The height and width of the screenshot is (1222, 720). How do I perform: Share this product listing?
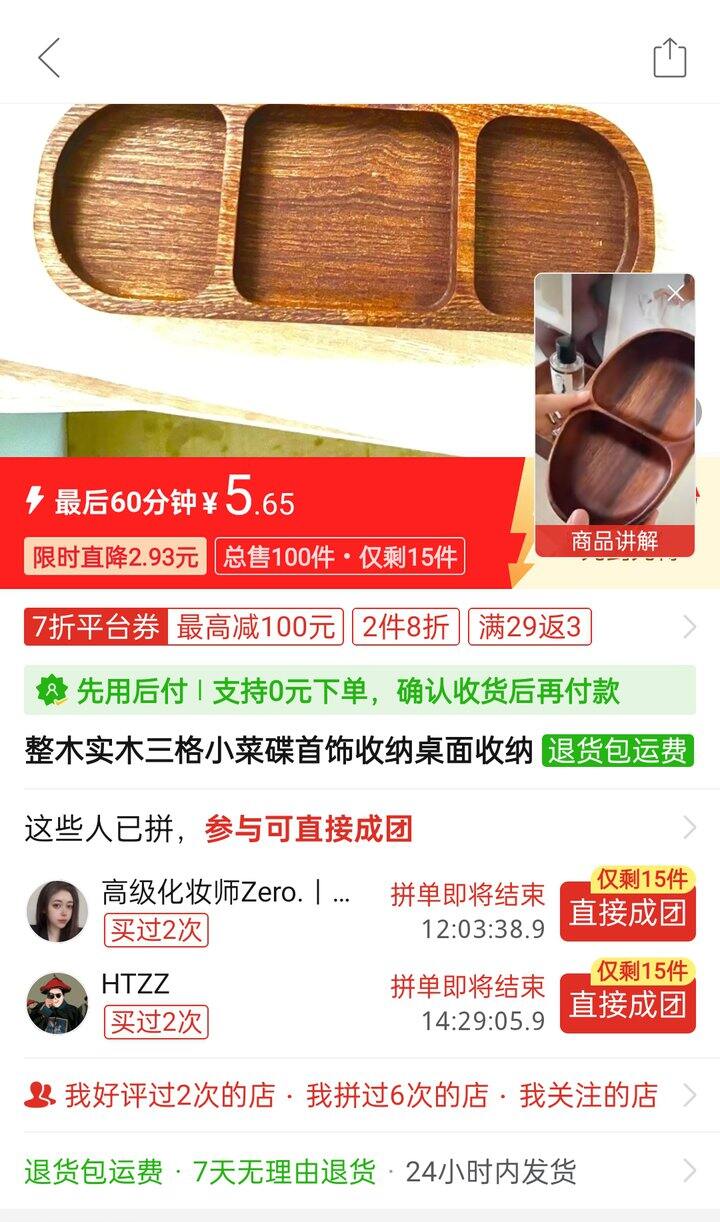pos(669,58)
